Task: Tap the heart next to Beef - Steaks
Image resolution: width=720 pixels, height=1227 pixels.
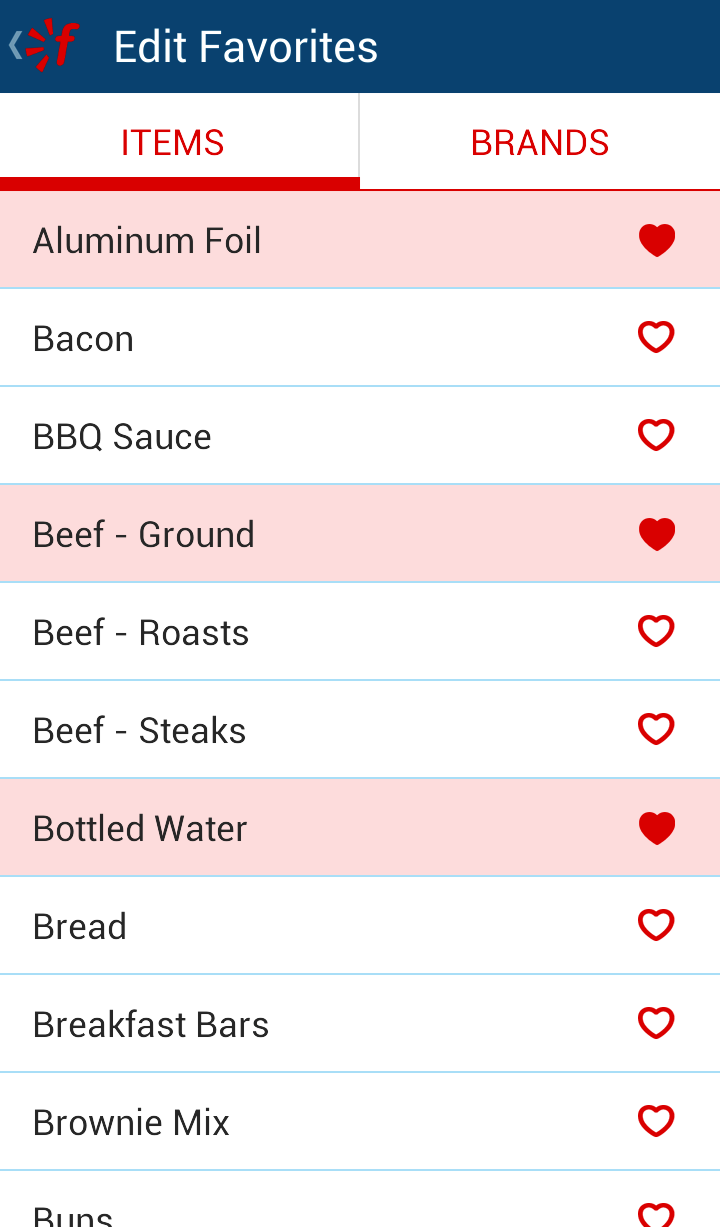Action: click(x=657, y=730)
